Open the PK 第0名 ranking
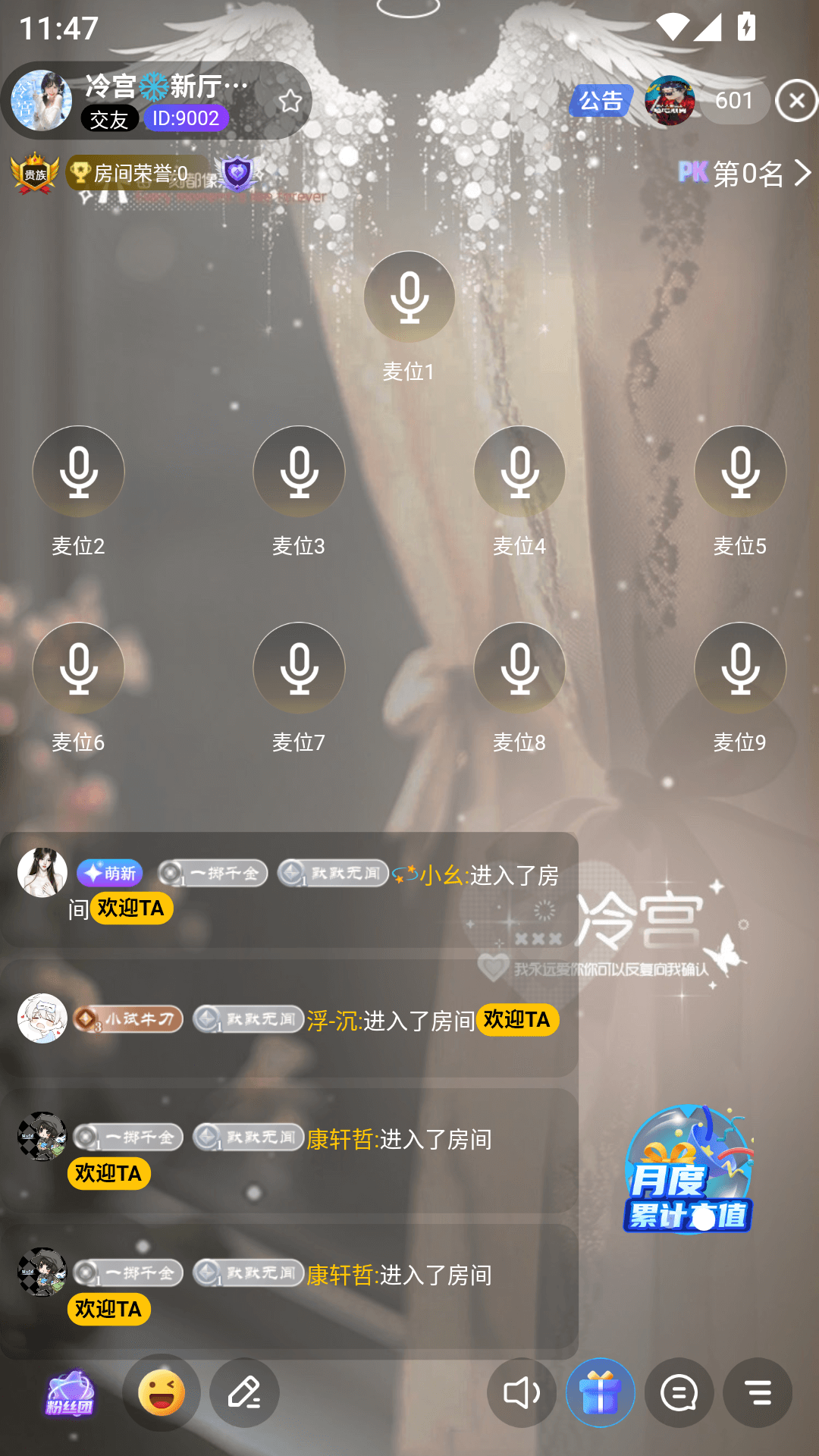The image size is (819, 1456). [x=747, y=174]
